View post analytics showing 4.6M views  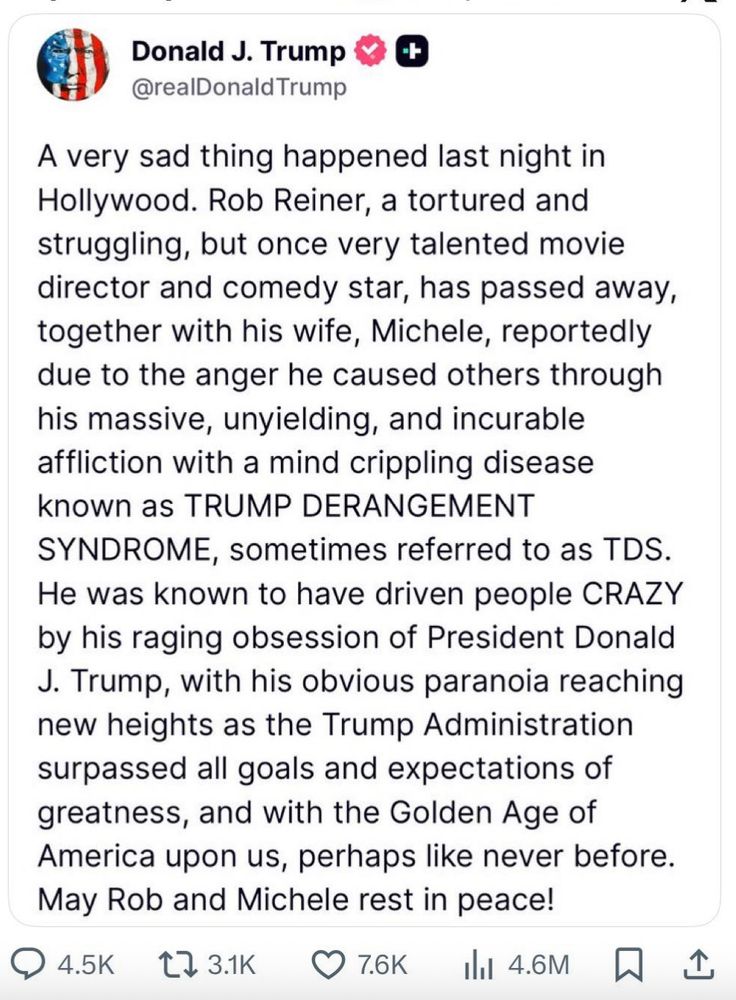[x=479, y=965]
